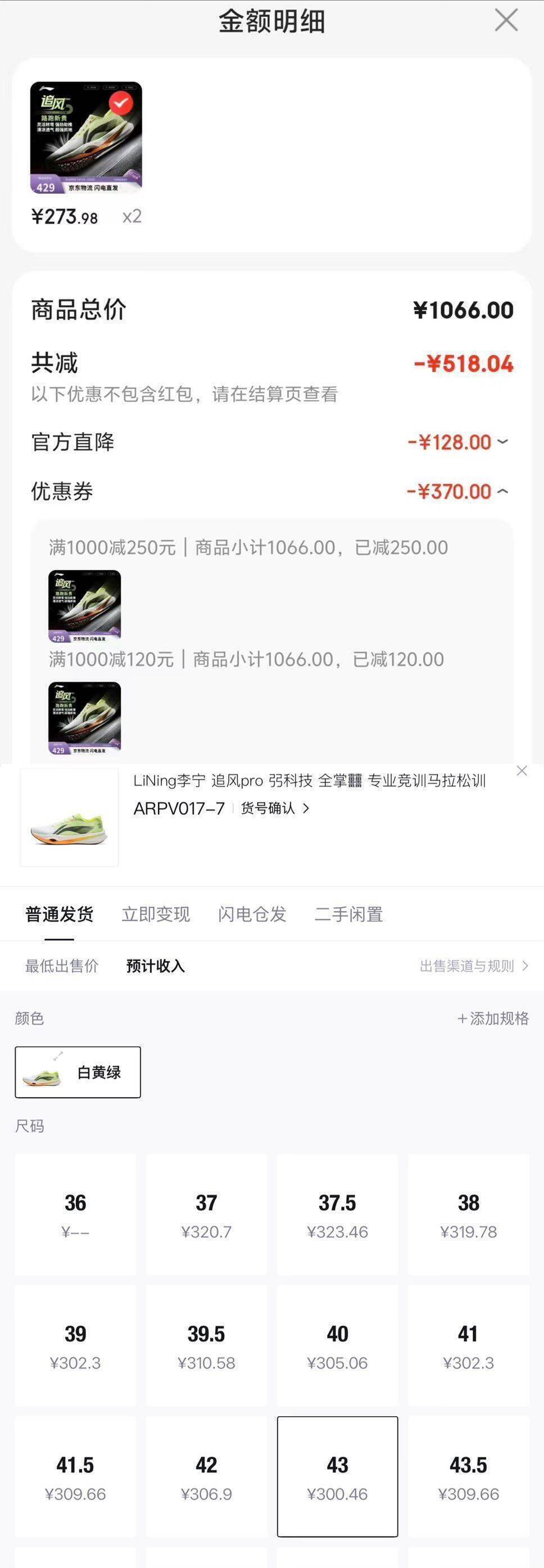The height and width of the screenshot is (1568, 544).
Task: Tap the shoe thumbnail under 满1000减120 coupon
Action: (x=85, y=717)
